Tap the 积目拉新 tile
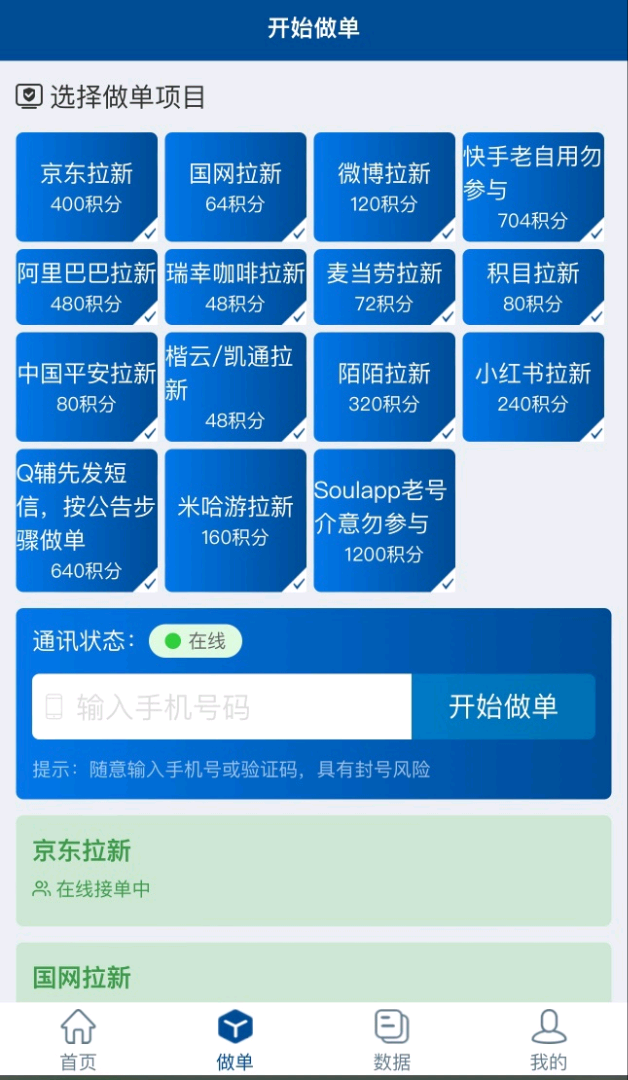The width and height of the screenshot is (628, 1080). coord(533,287)
